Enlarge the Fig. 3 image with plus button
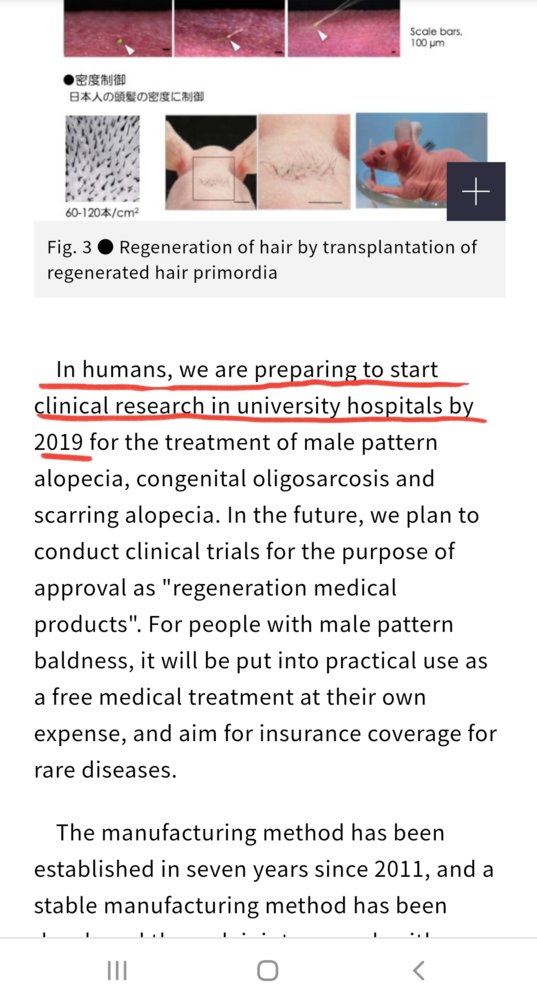 tap(476, 191)
